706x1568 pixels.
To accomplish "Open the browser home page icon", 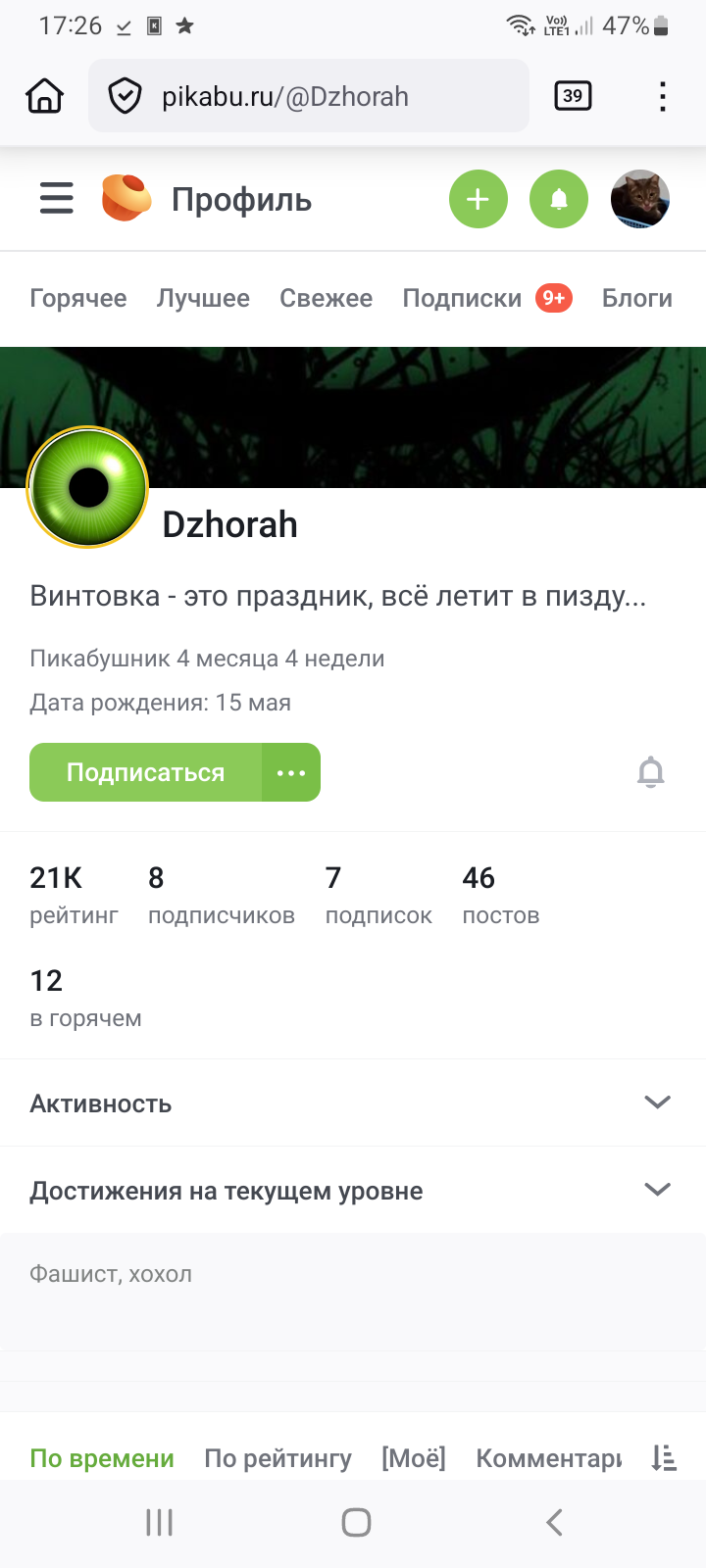I will tap(45, 96).
